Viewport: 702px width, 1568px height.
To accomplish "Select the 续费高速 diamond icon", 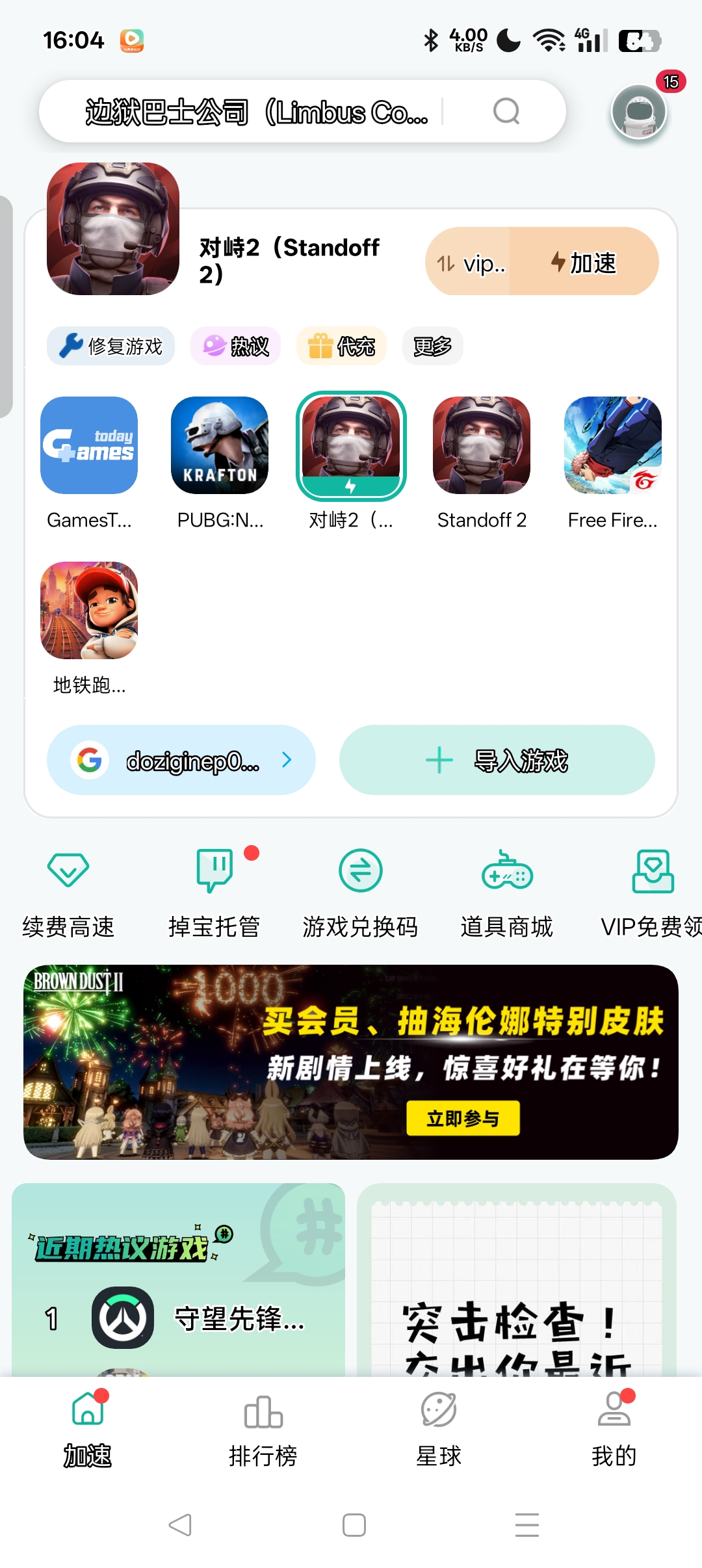I will point(68,871).
